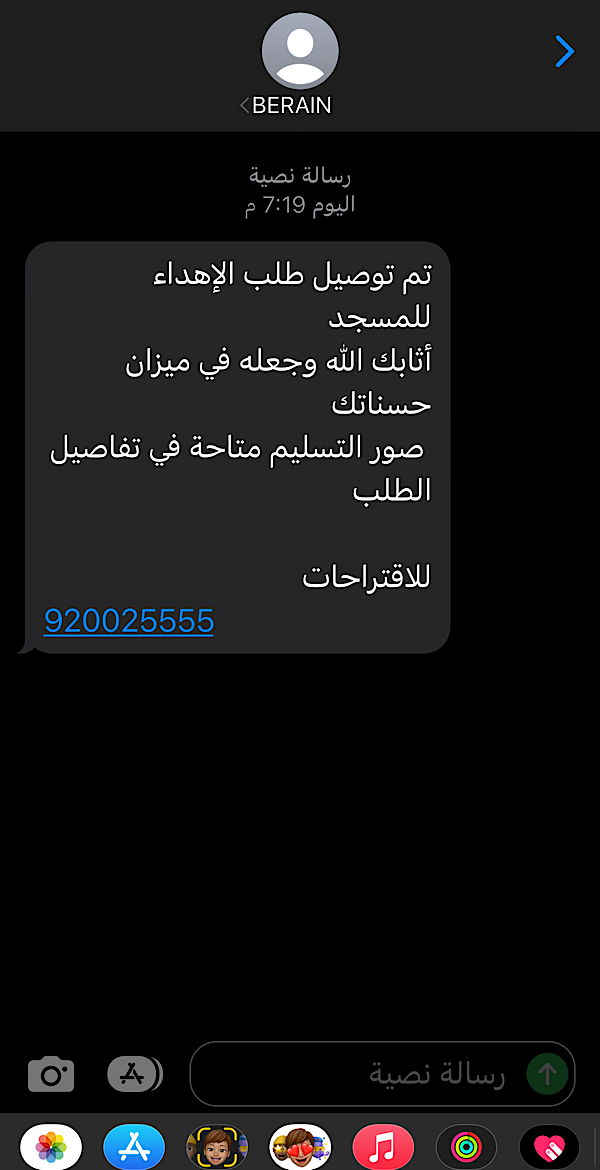Open Memoji with the yellow frame
Image resolution: width=600 pixels, height=1170 pixels.
(217, 1146)
